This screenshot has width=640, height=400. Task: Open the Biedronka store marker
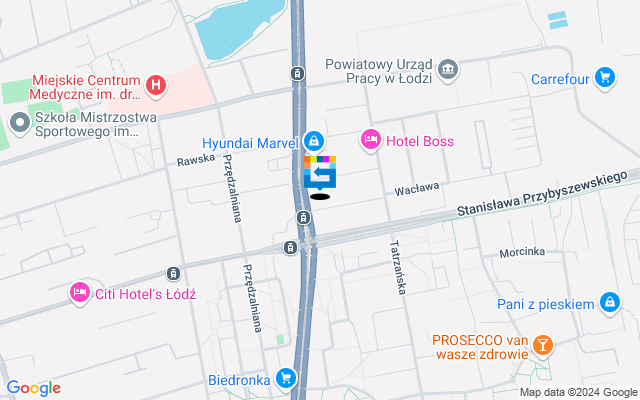(x=287, y=379)
